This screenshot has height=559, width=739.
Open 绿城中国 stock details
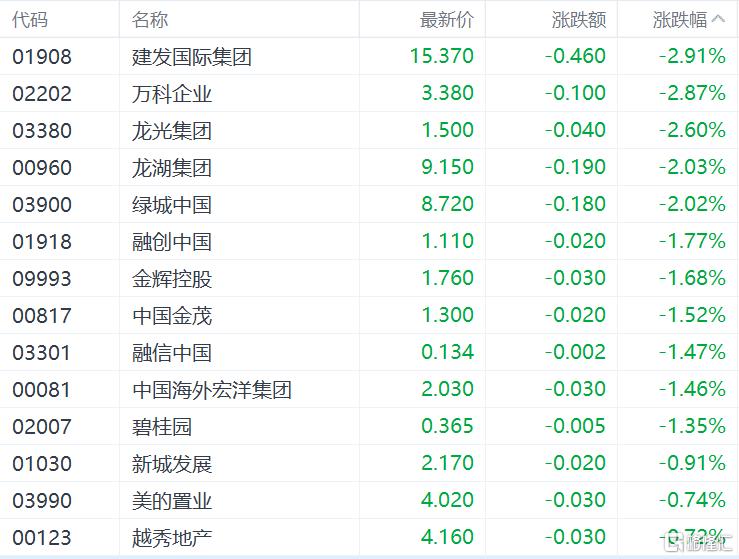[172, 205]
